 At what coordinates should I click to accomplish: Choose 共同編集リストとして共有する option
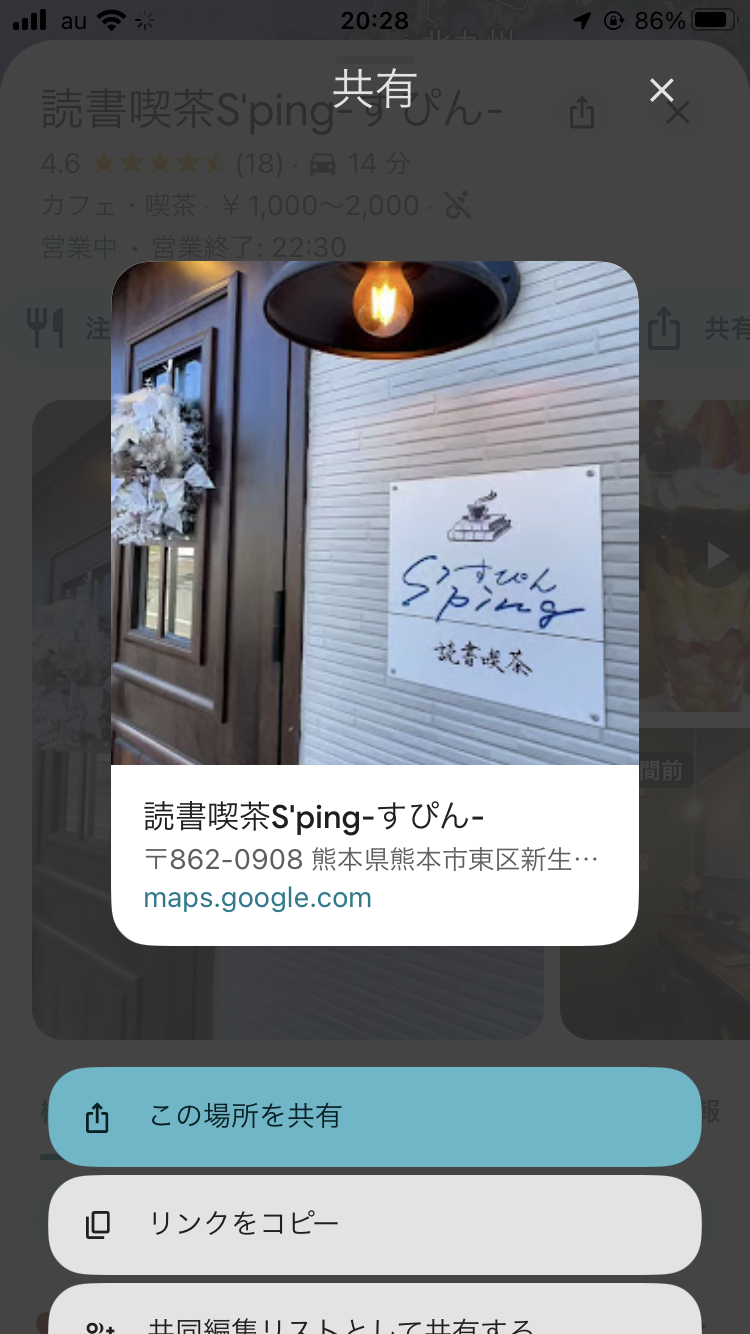click(374, 1318)
